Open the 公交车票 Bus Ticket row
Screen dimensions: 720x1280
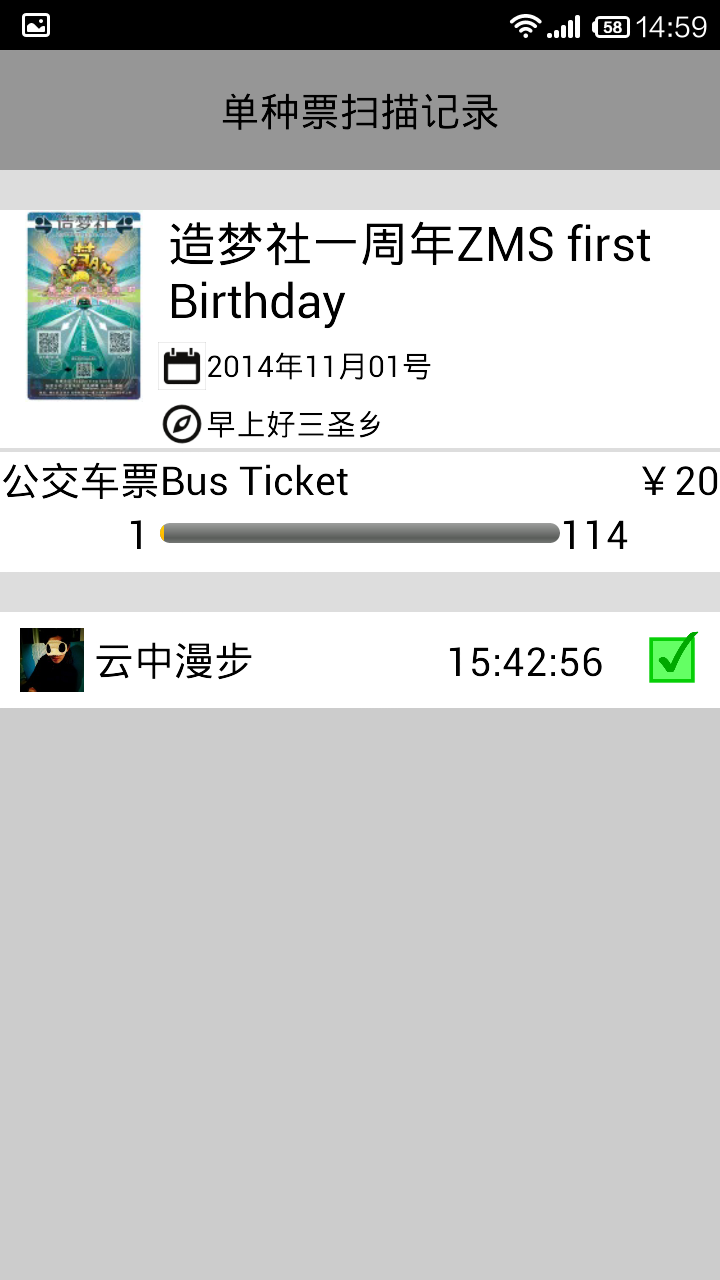(360, 512)
